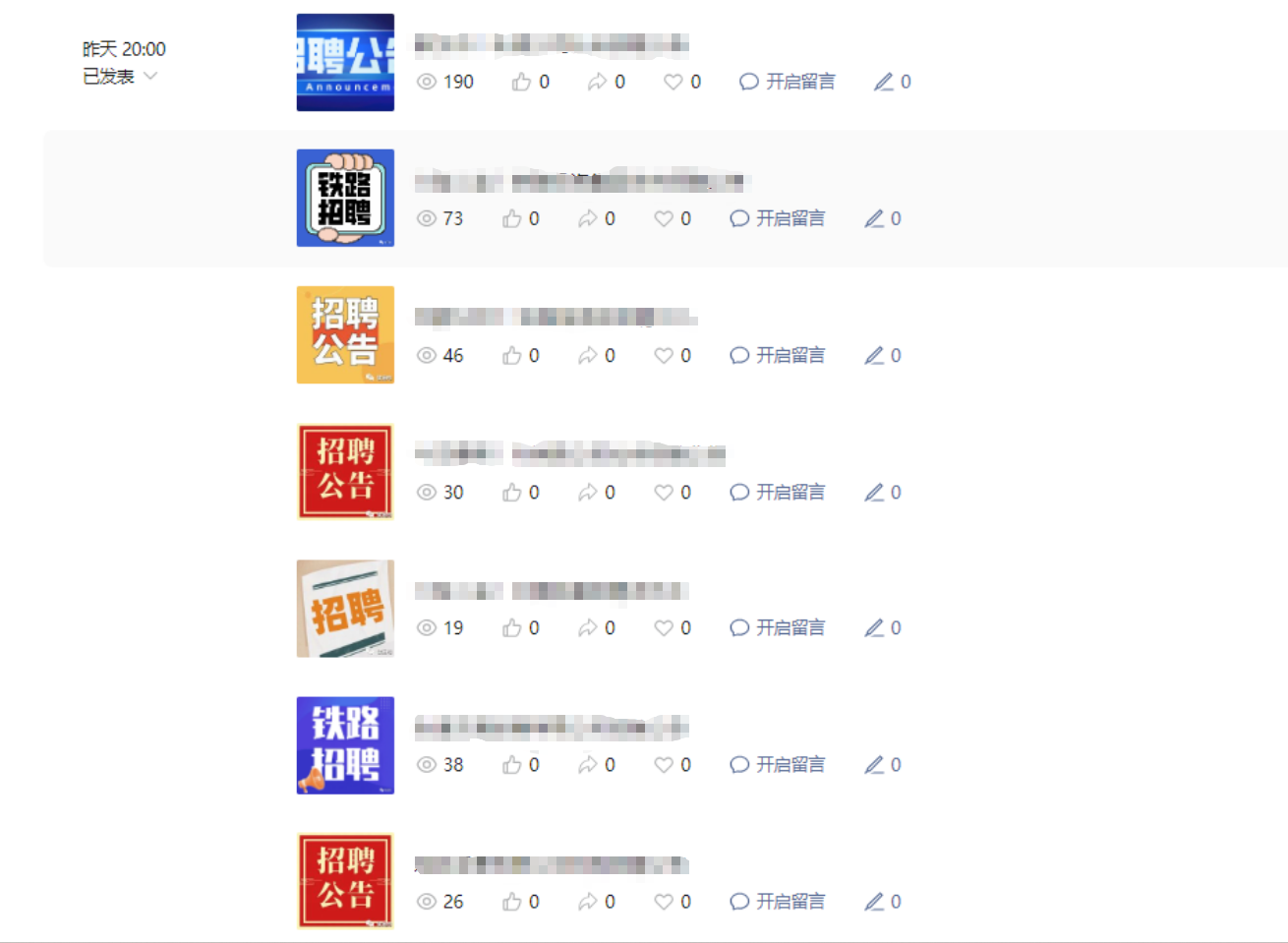This screenshot has height=943, width=1288.
Task: Turn on 开启留言 for the 30-view article
Action: 778,492
